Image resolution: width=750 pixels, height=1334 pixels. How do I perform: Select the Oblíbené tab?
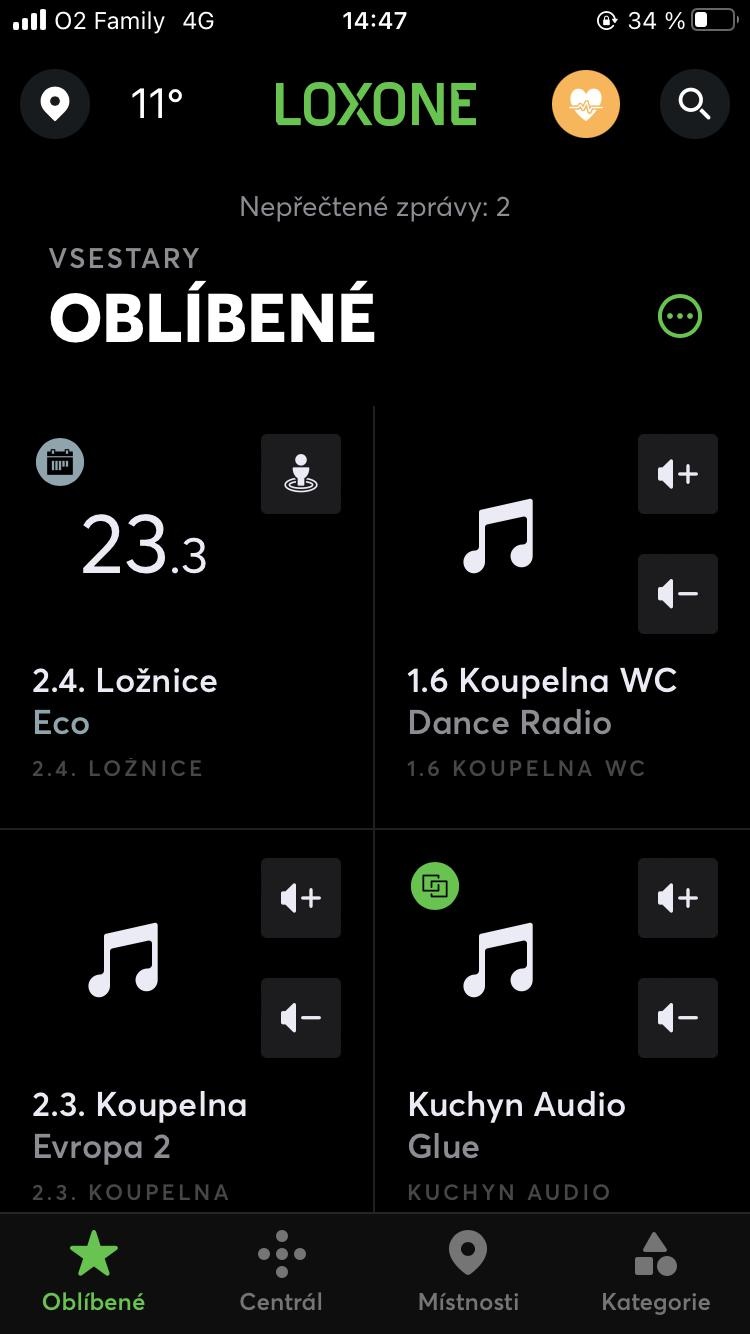pyautogui.click(x=94, y=1273)
